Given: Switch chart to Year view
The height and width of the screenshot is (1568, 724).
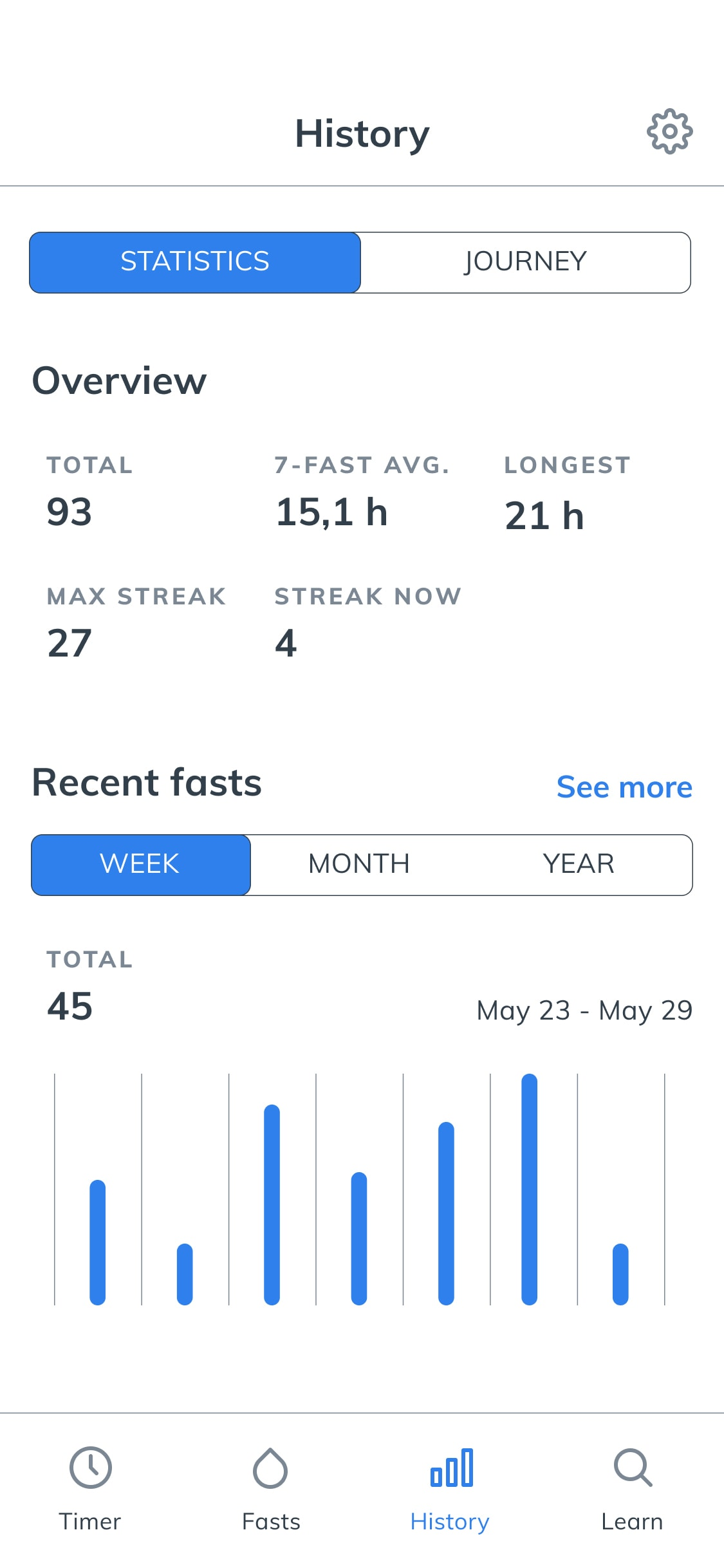Looking at the screenshot, I should tap(579, 864).
